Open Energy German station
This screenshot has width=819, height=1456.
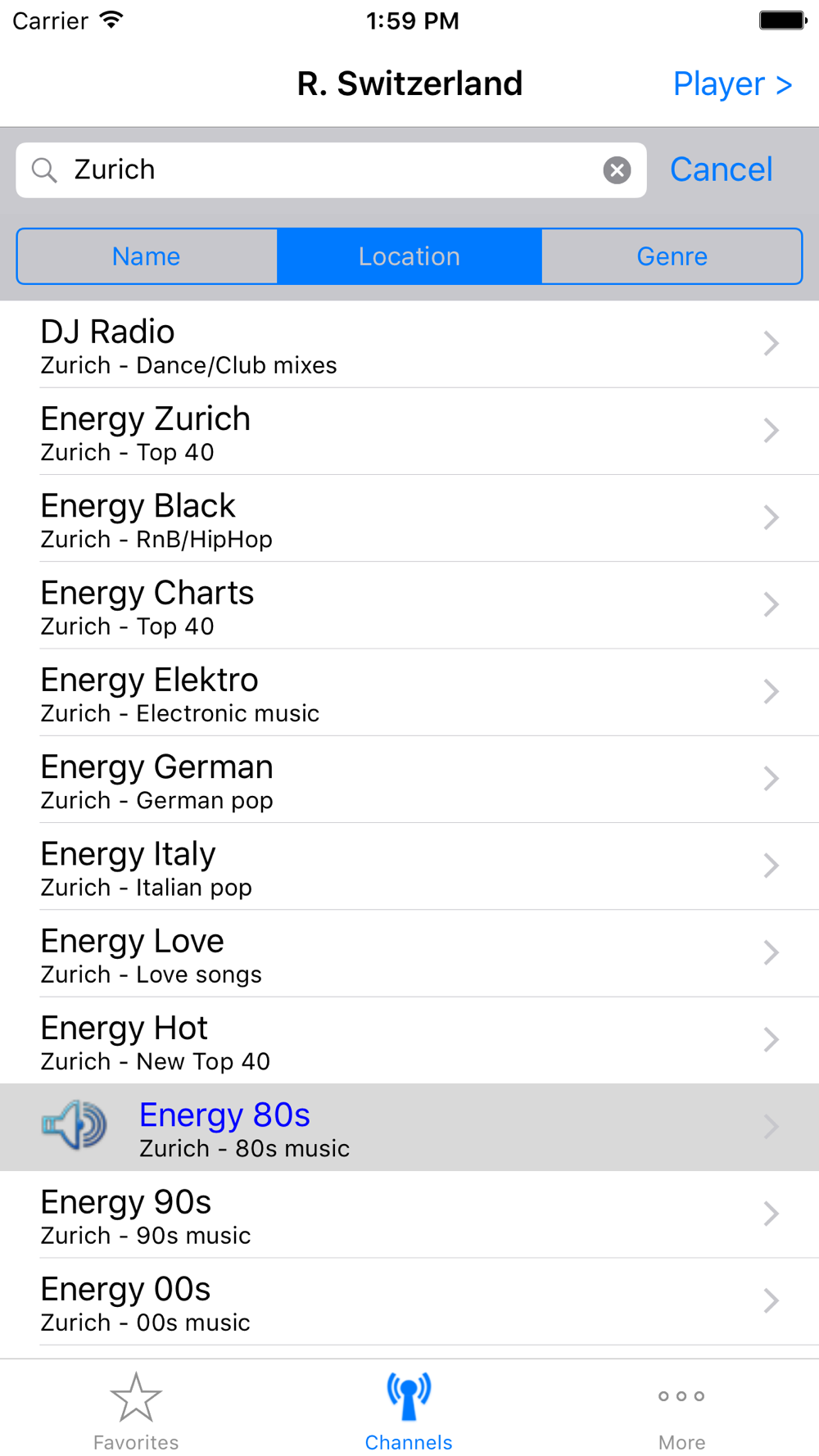pos(409,780)
